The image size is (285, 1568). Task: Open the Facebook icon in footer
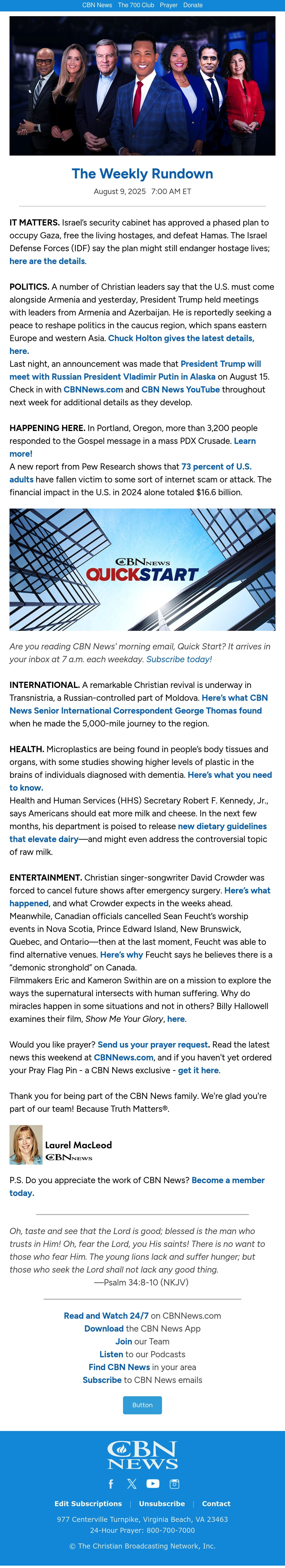pyautogui.click(x=111, y=1484)
